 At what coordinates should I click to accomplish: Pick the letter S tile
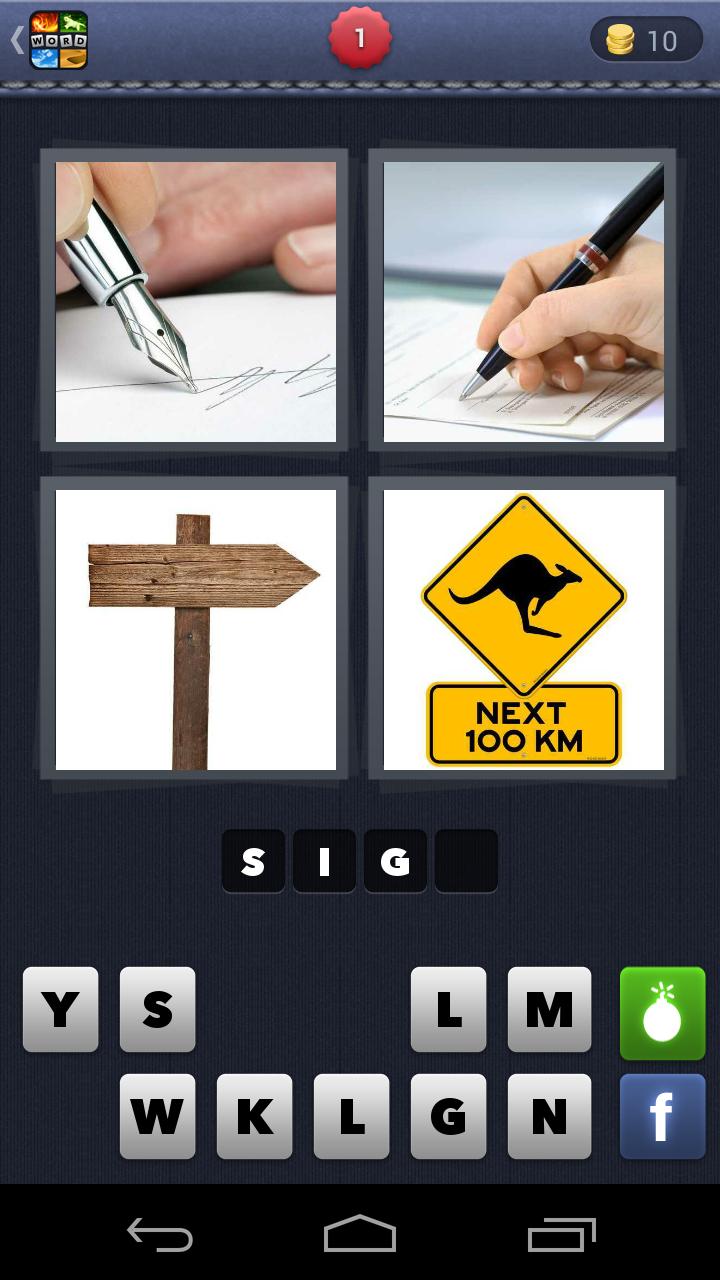(158, 1009)
